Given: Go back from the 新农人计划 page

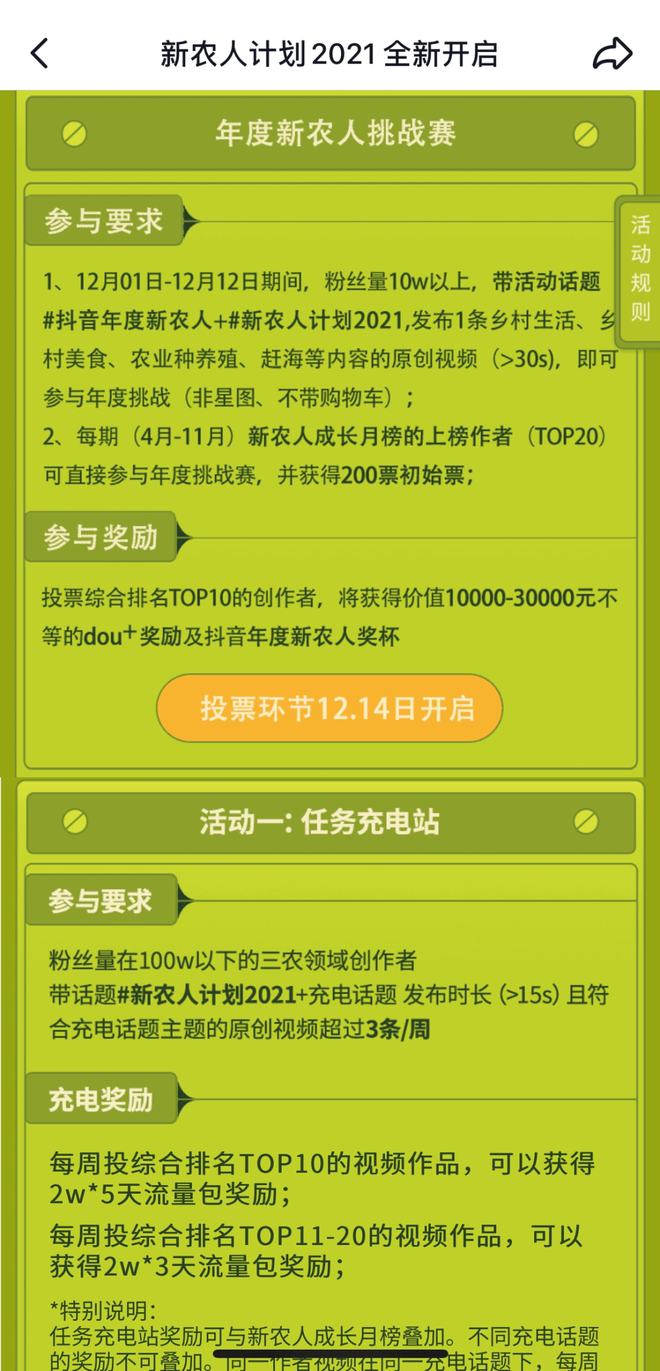Looking at the screenshot, I should 39,53.
